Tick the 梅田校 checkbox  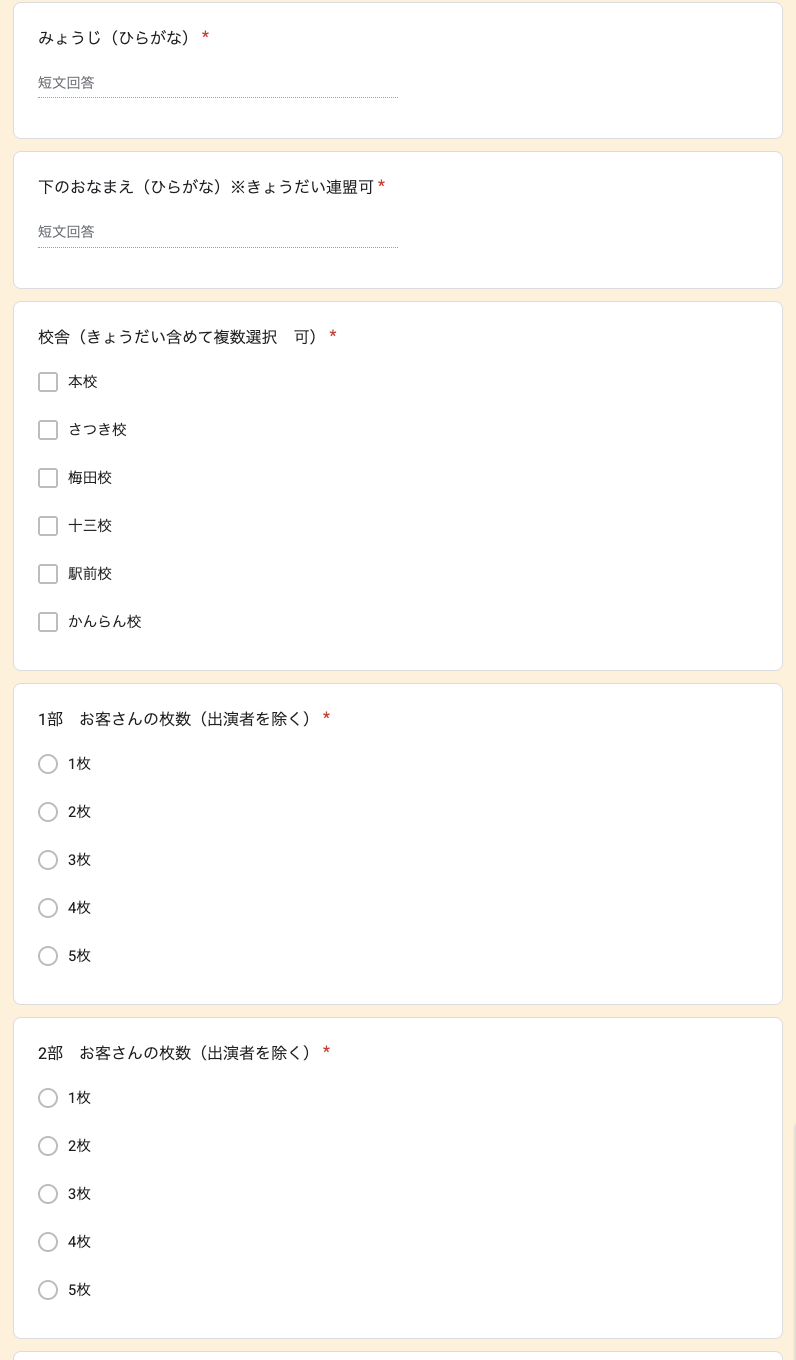(48, 478)
